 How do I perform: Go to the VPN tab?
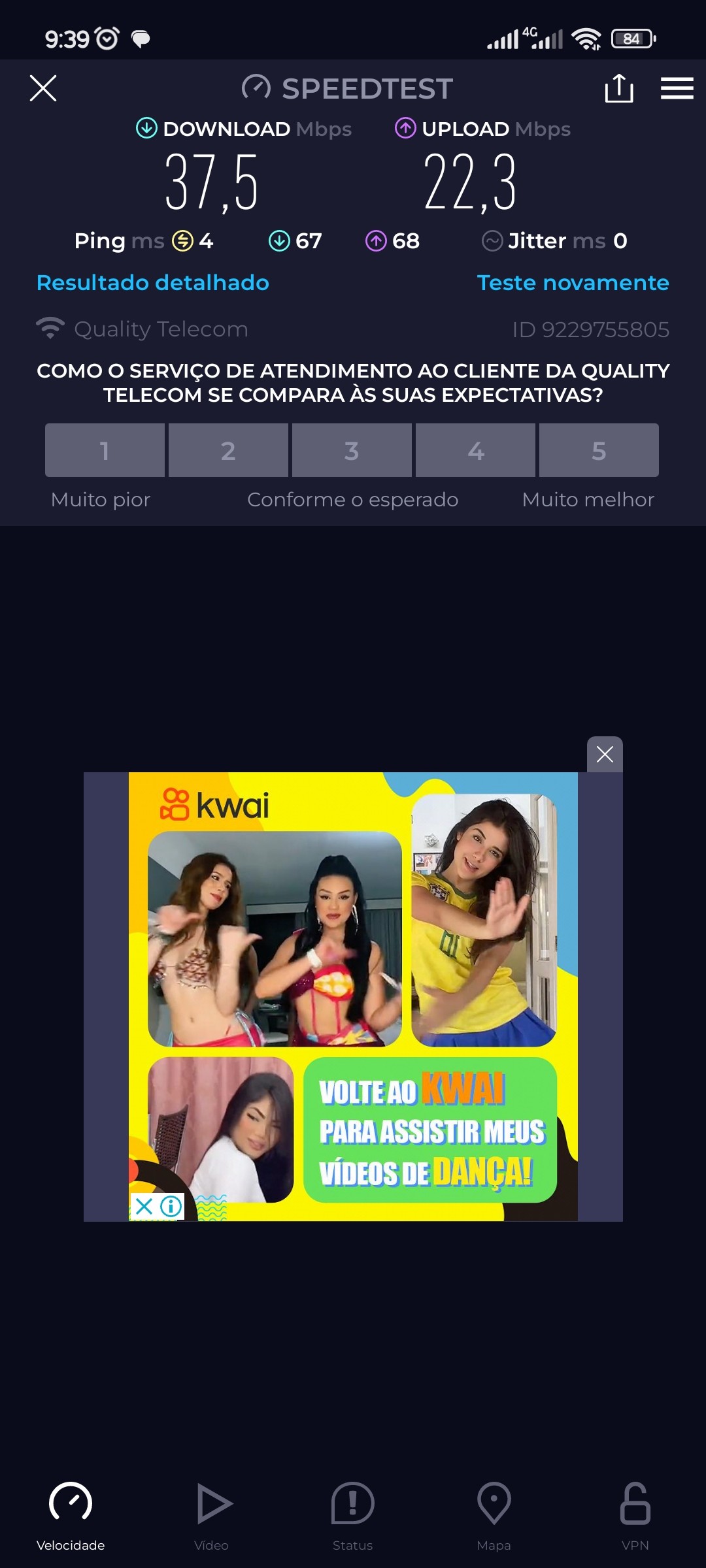(x=635, y=1516)
